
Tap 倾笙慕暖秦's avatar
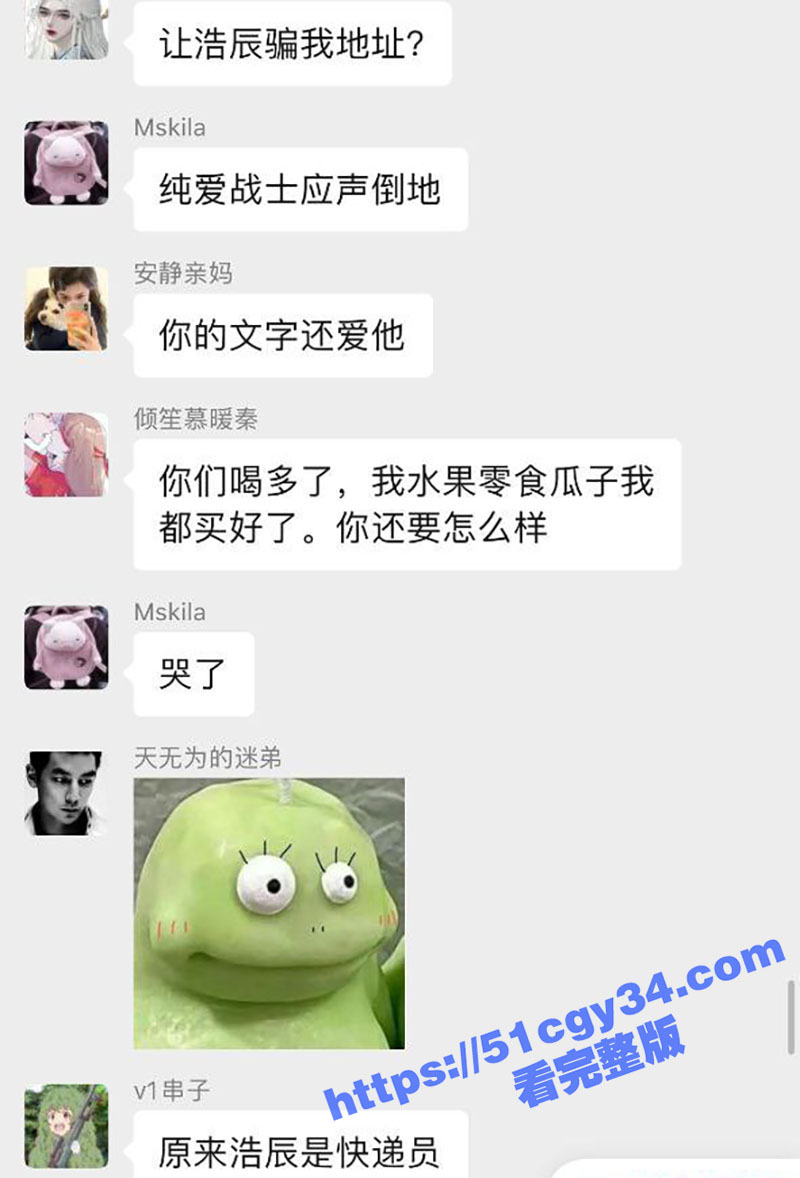point(66,454)
